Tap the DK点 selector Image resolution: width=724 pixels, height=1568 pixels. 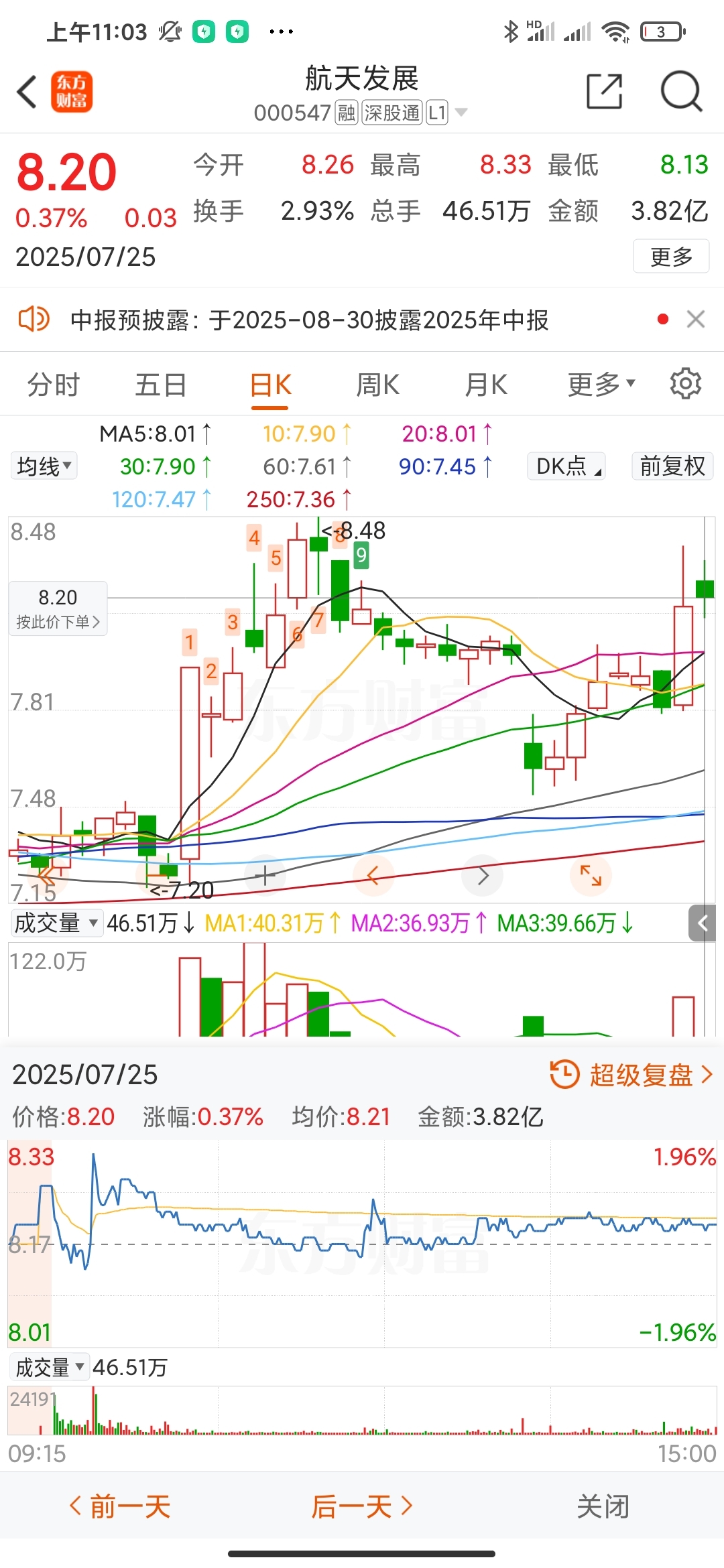[567, 466]
